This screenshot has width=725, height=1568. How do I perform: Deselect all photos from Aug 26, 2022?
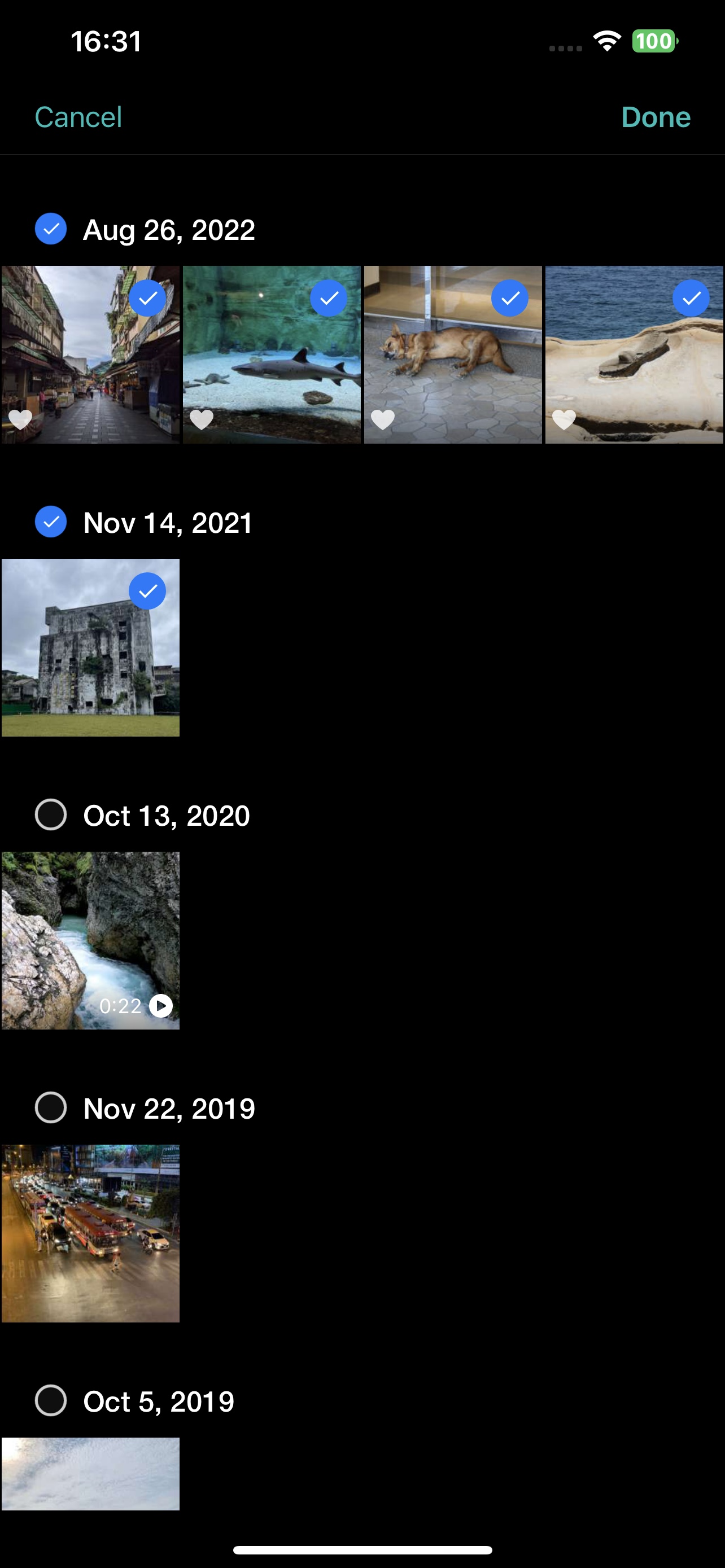pyautogui.click(x=50, y=229)
